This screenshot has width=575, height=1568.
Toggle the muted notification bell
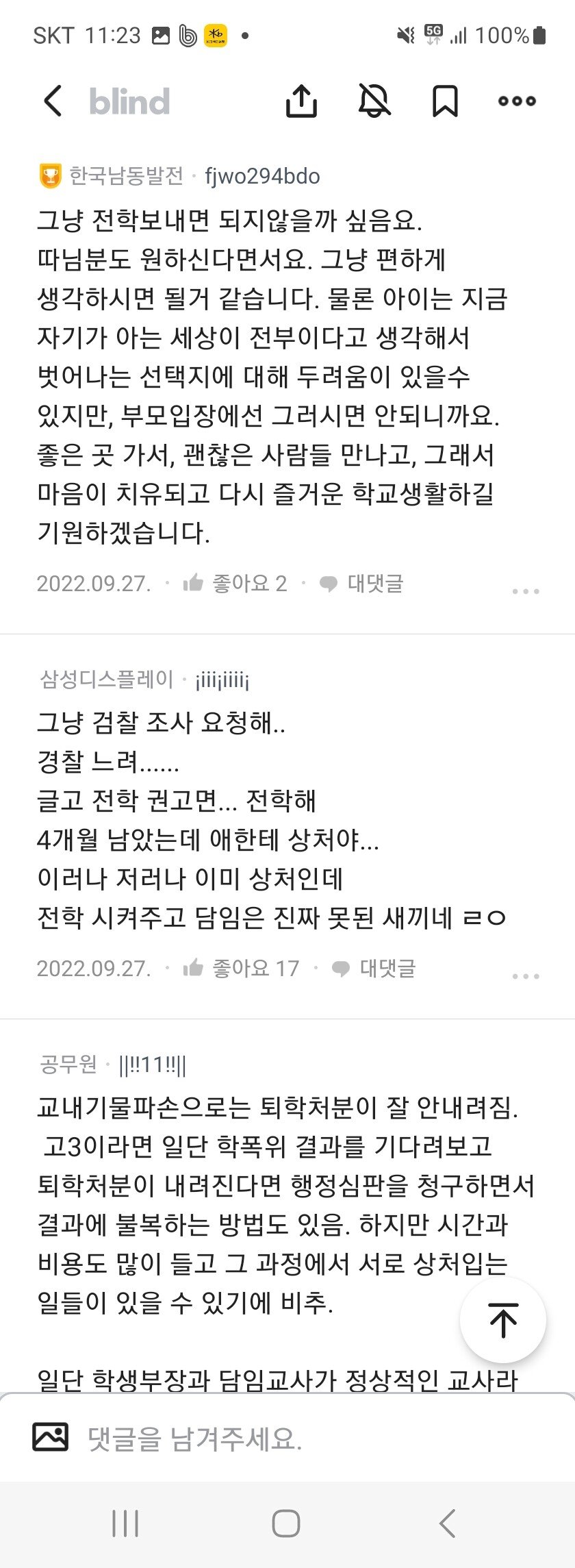pyautogui.click(x=374, y=101)
